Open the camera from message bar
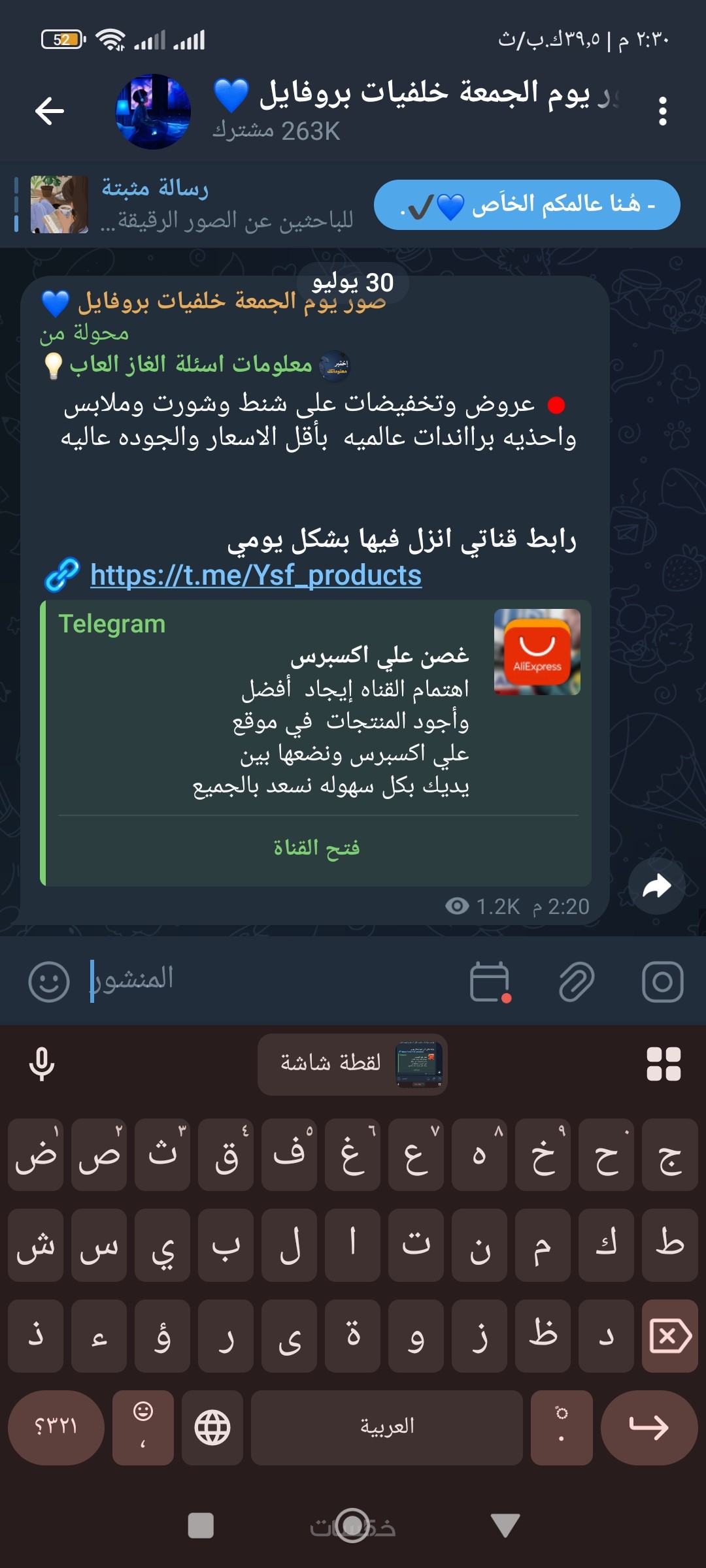The image size is (706, 1568). point(662,981)
